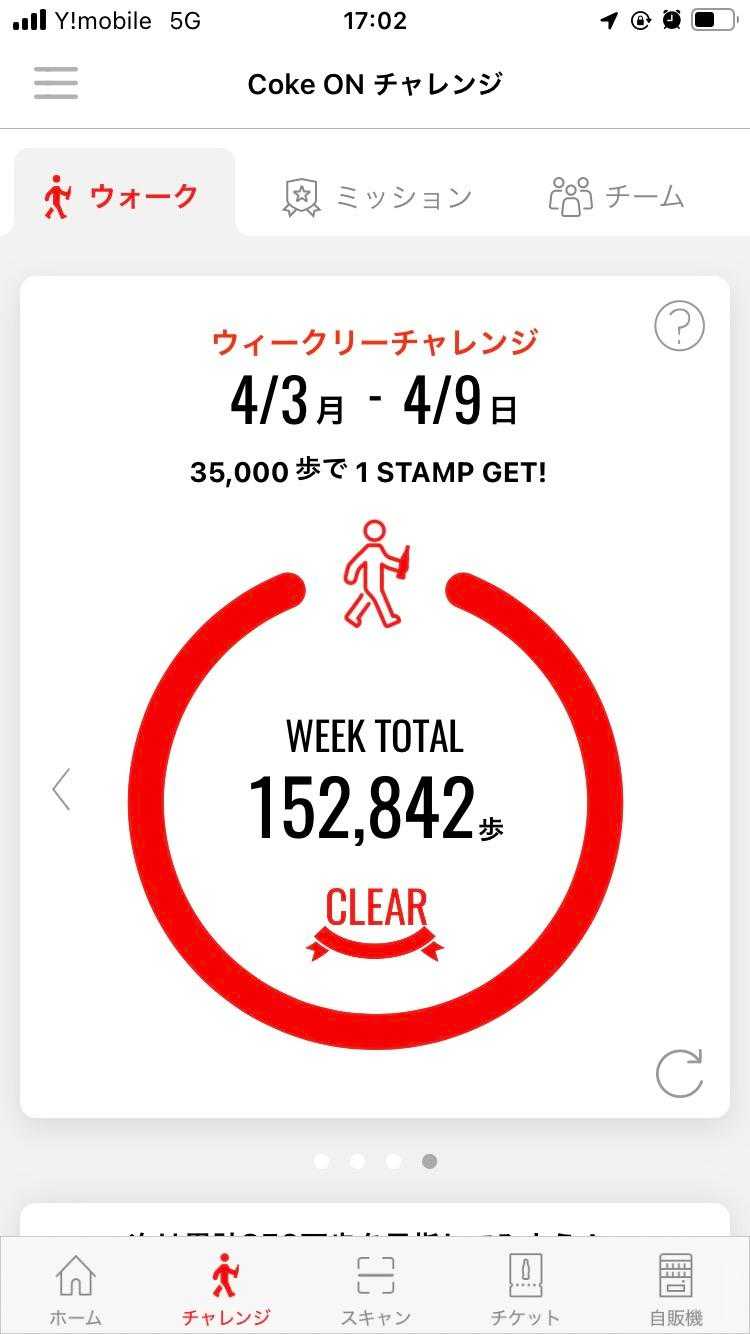Open the チケット tab
The image size is (750, 1334).
(x=526, y=1289)
